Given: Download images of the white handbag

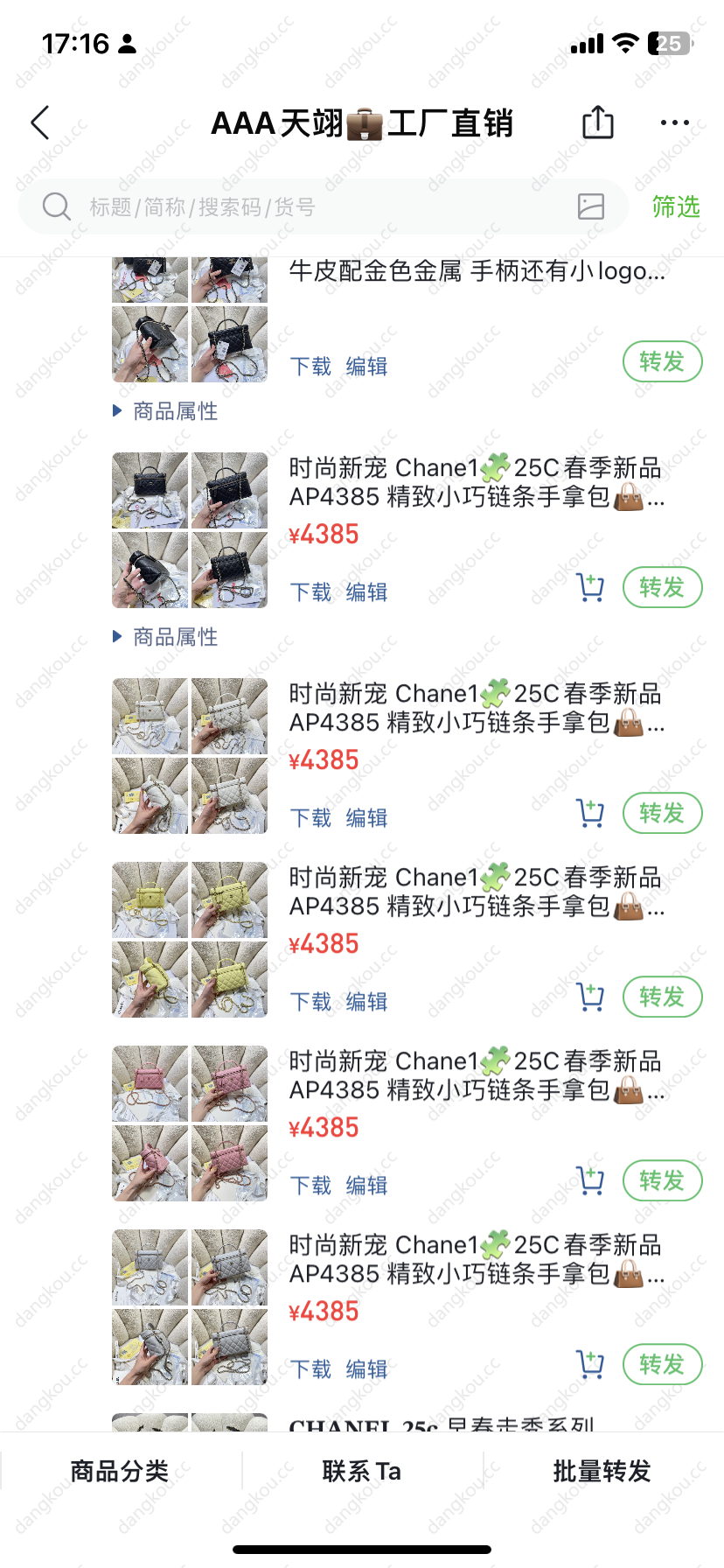Looking at the screenshot, I should tap(310, 817).
